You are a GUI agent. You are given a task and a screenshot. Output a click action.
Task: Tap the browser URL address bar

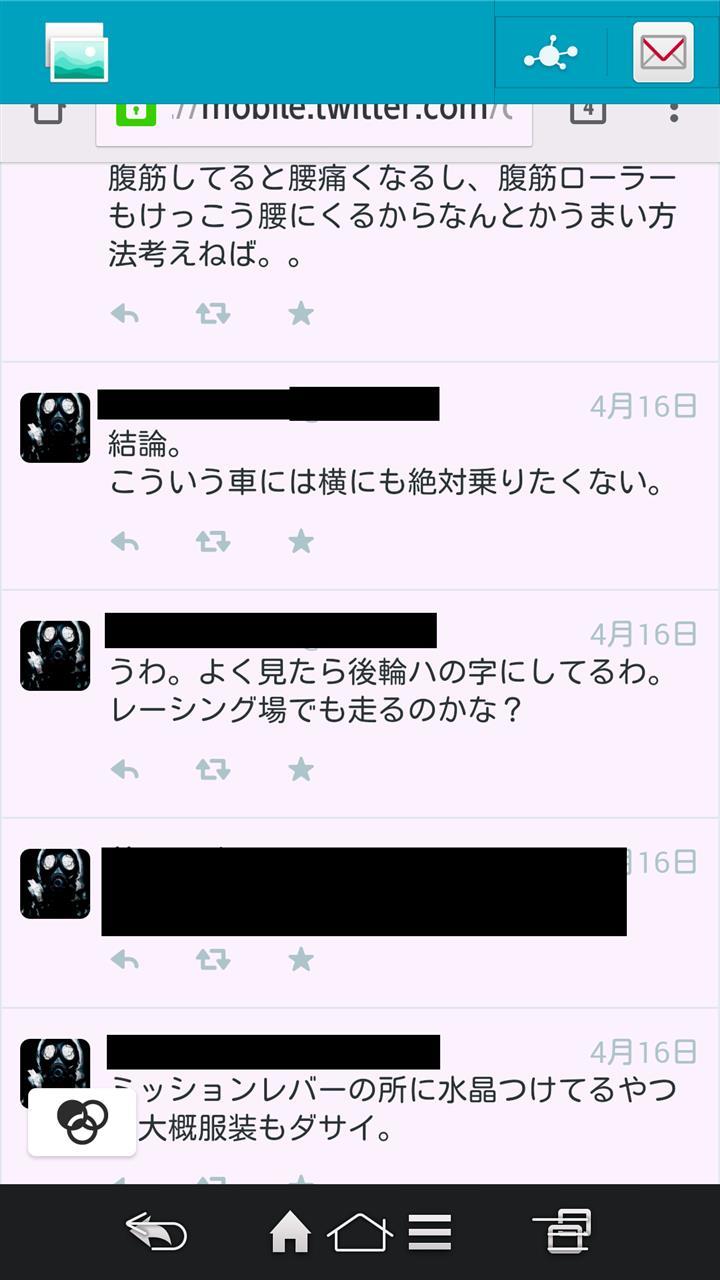(x=315, y=111)
